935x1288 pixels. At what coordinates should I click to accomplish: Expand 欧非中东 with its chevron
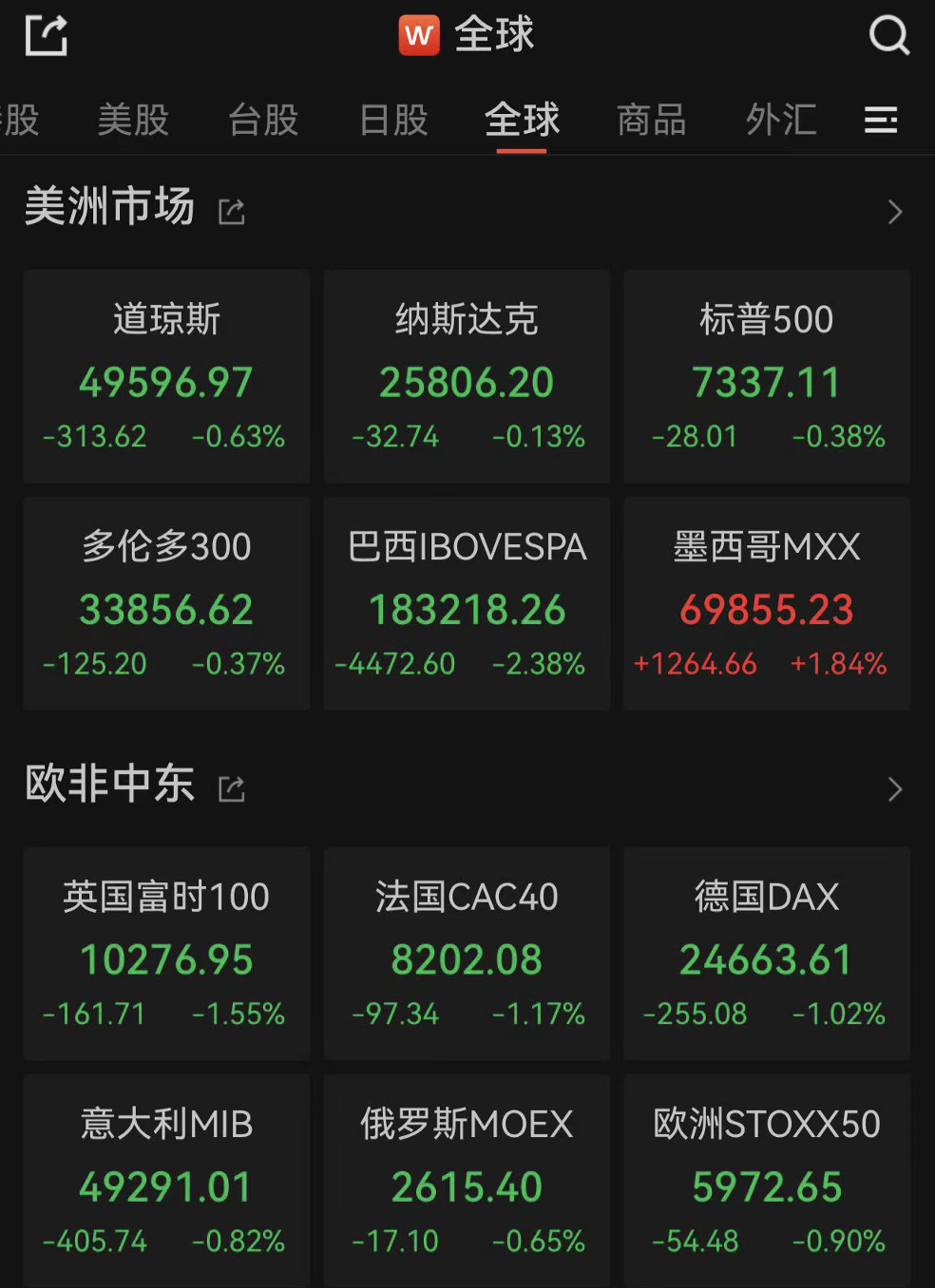click(894, 789)
